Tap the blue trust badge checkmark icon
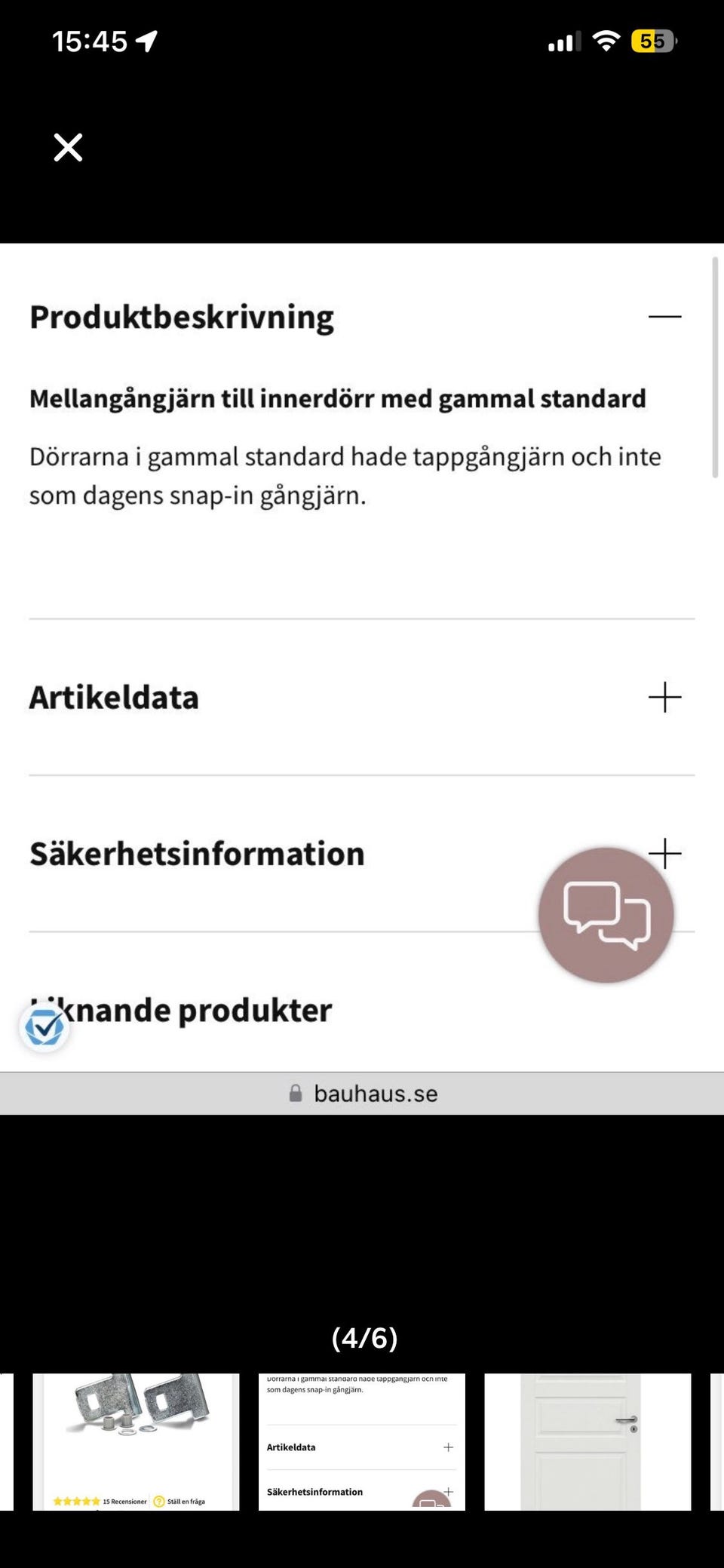 pos(44,1026)
